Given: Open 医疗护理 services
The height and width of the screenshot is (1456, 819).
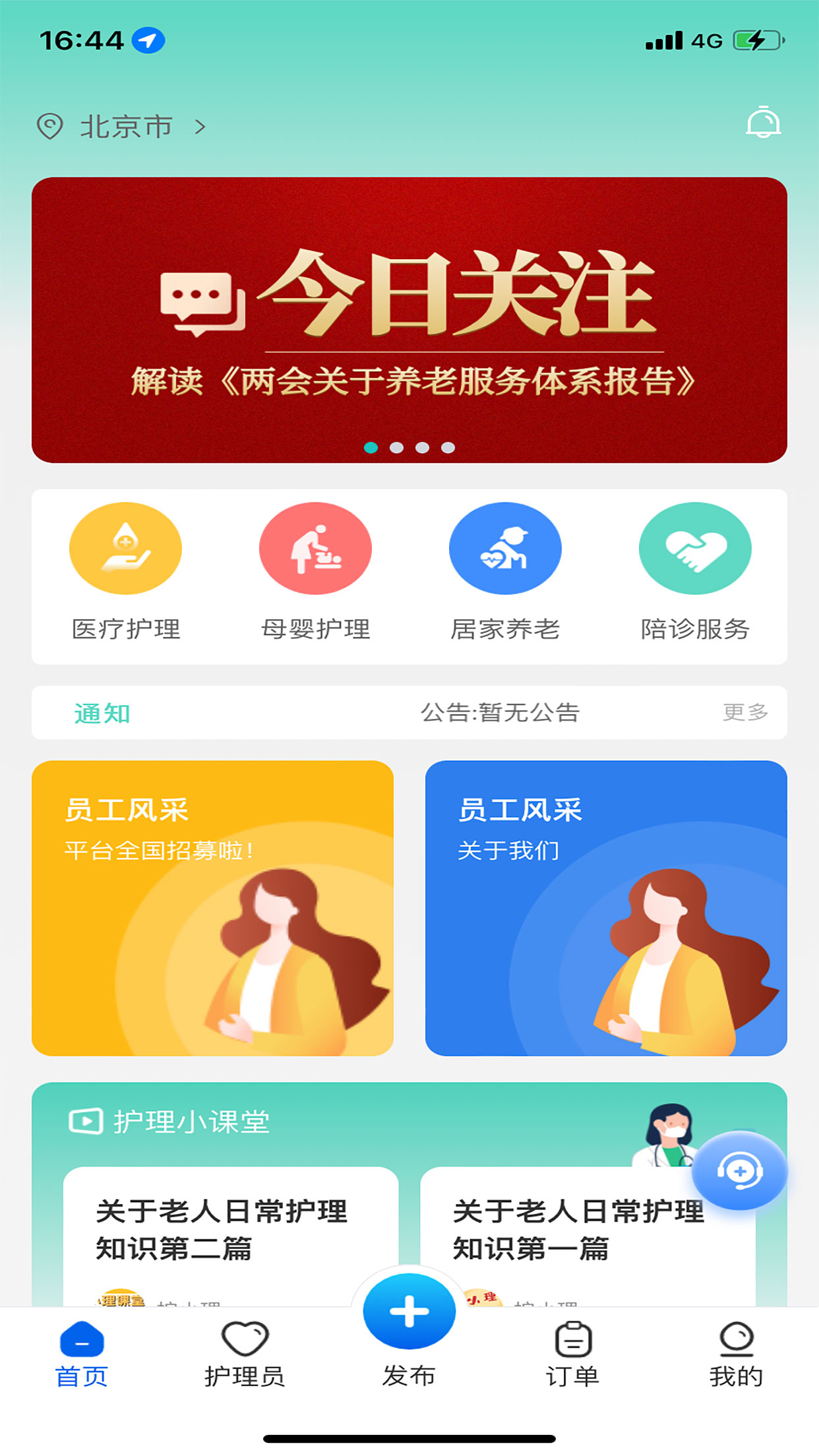Looking at the screenshot, I should [x=125, y=570].
